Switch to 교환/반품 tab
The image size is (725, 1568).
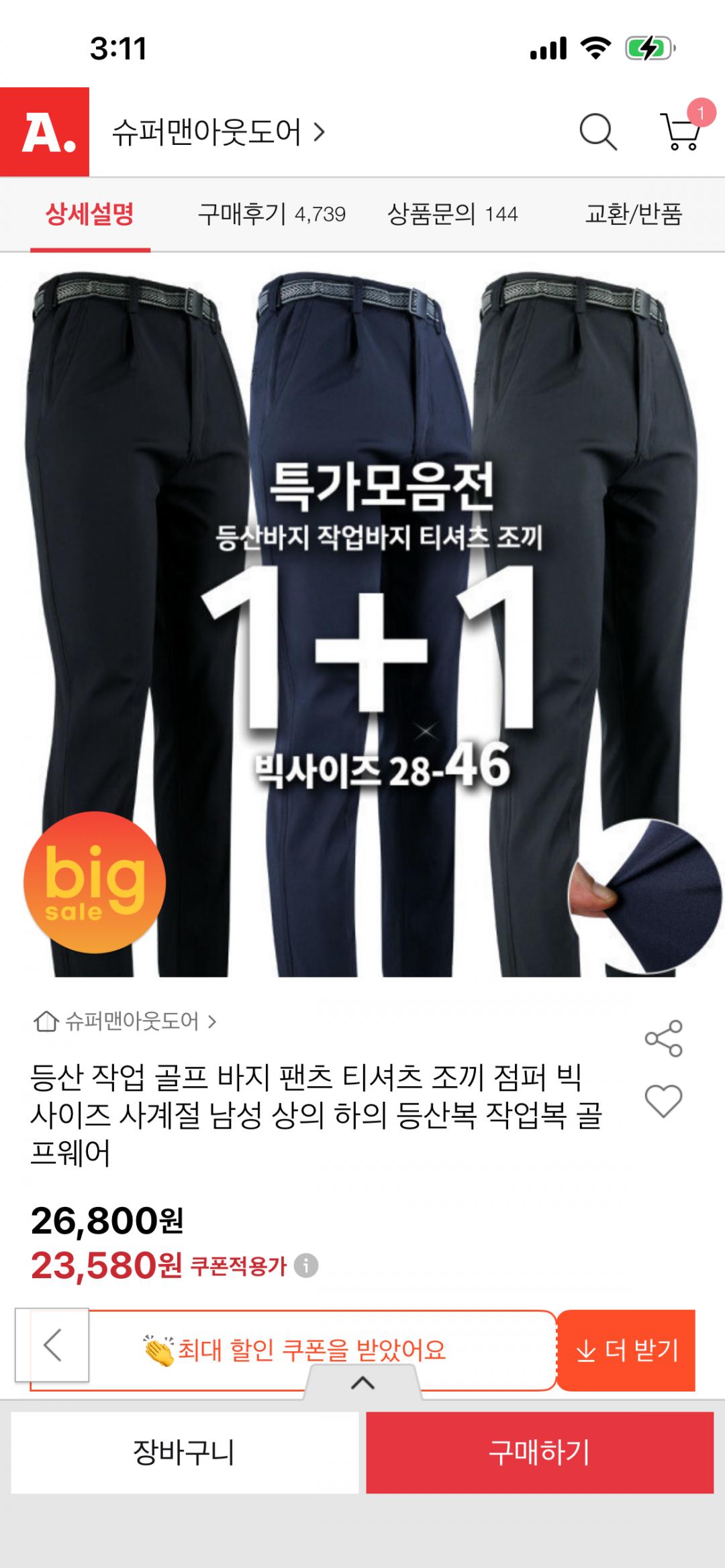point(633,215)
